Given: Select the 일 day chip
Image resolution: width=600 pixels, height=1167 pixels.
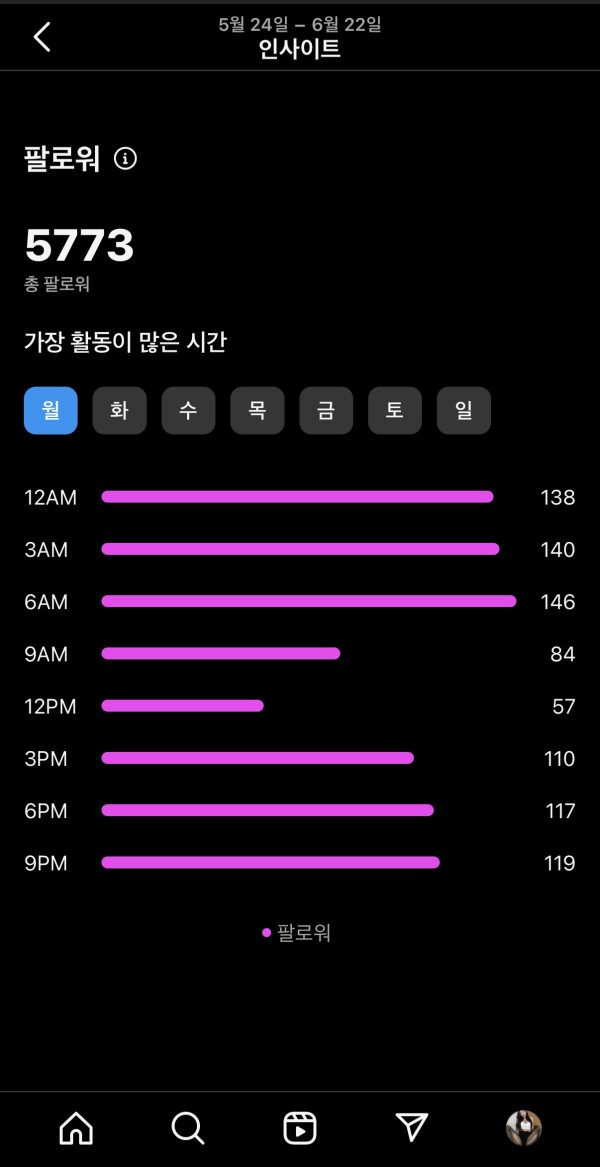Looking at the screenshot, I should tap(464, 410).
